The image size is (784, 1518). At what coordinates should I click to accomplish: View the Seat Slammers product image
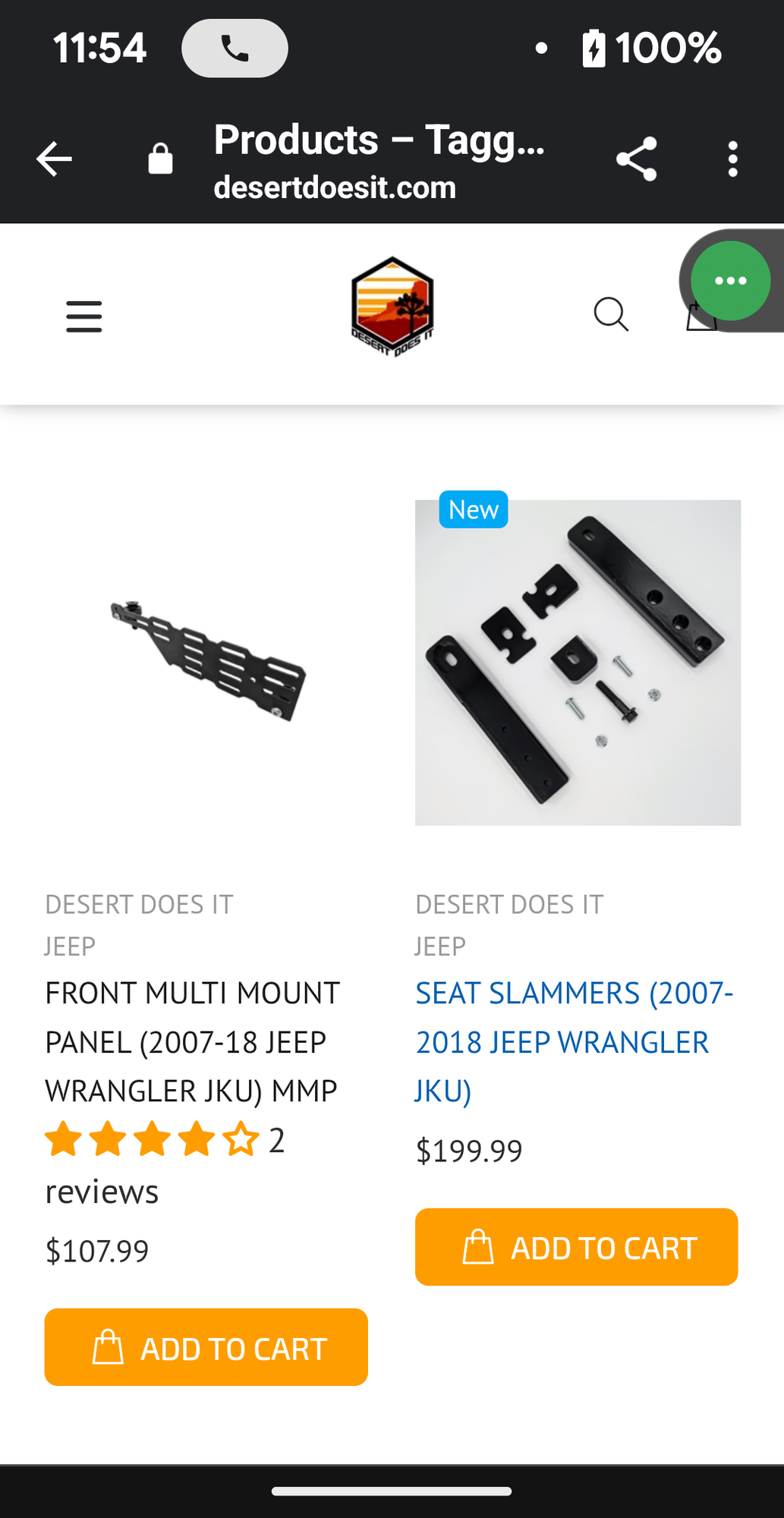coord(578,662)
